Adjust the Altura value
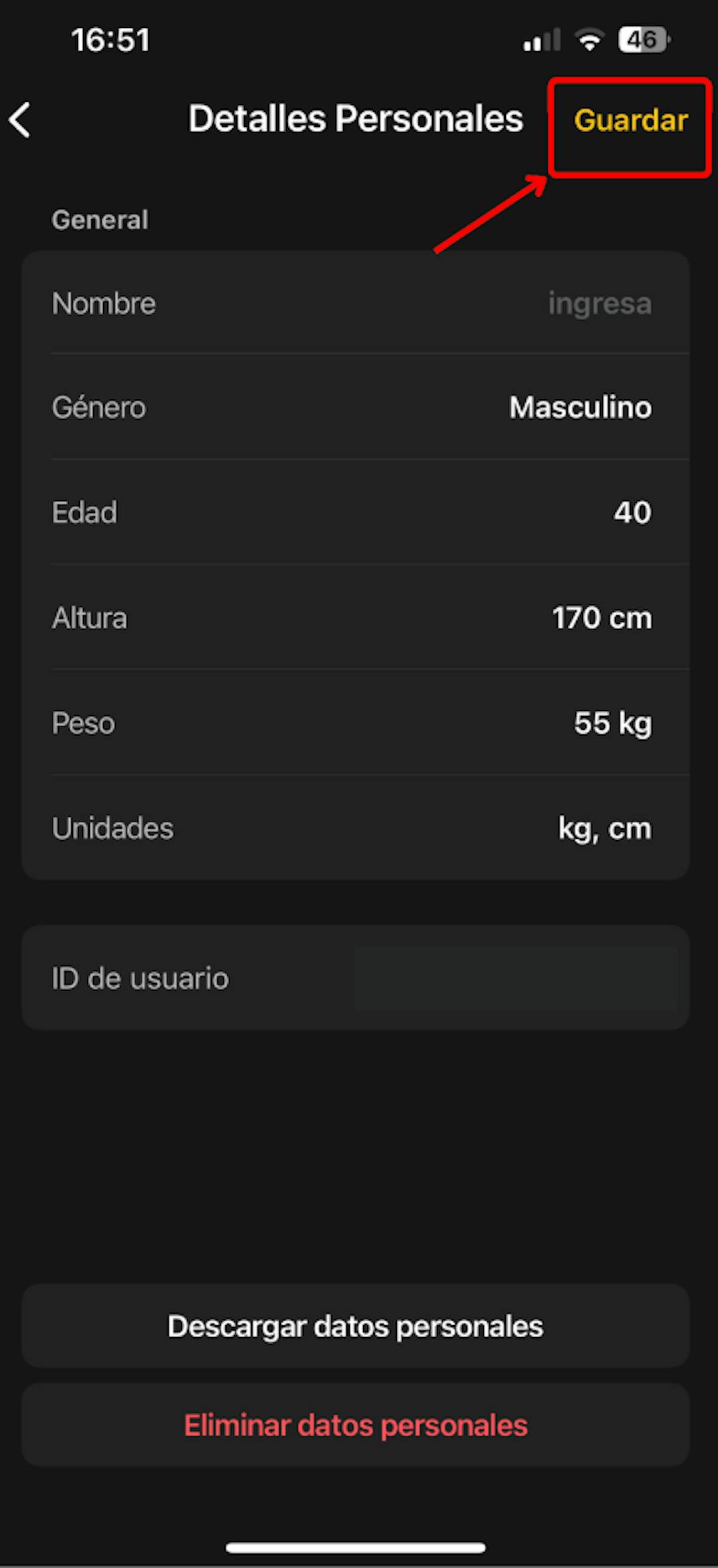 [x=601, y=618]
